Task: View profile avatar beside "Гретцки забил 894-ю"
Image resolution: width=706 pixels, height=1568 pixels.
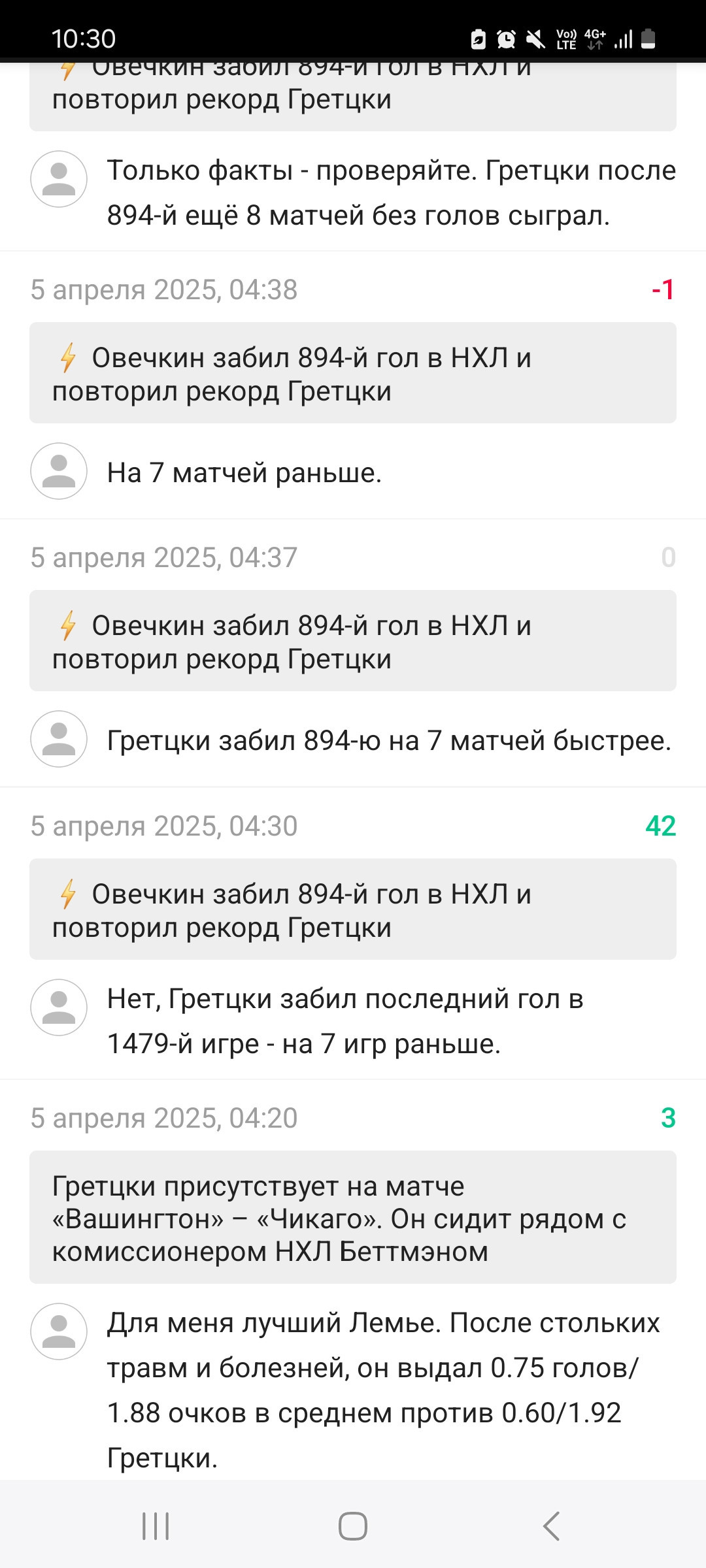Action: click(59, 739)
